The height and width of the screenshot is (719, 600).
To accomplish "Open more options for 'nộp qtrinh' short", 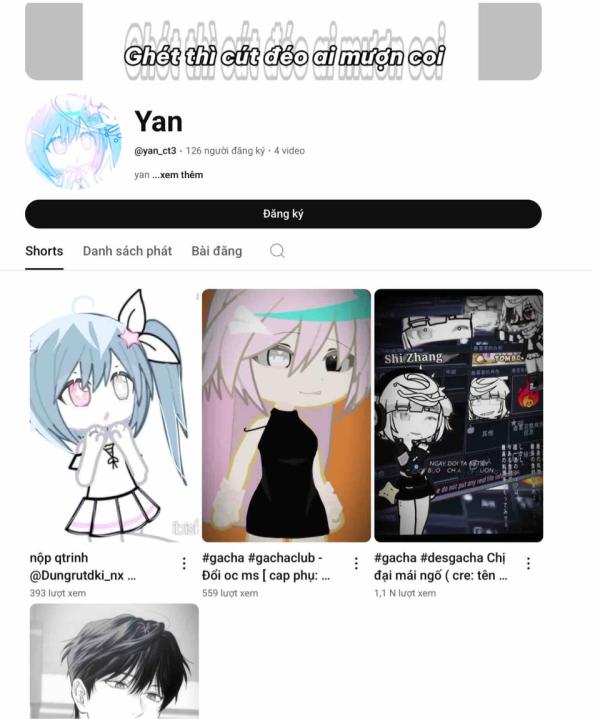I will (x=184, y=563).
